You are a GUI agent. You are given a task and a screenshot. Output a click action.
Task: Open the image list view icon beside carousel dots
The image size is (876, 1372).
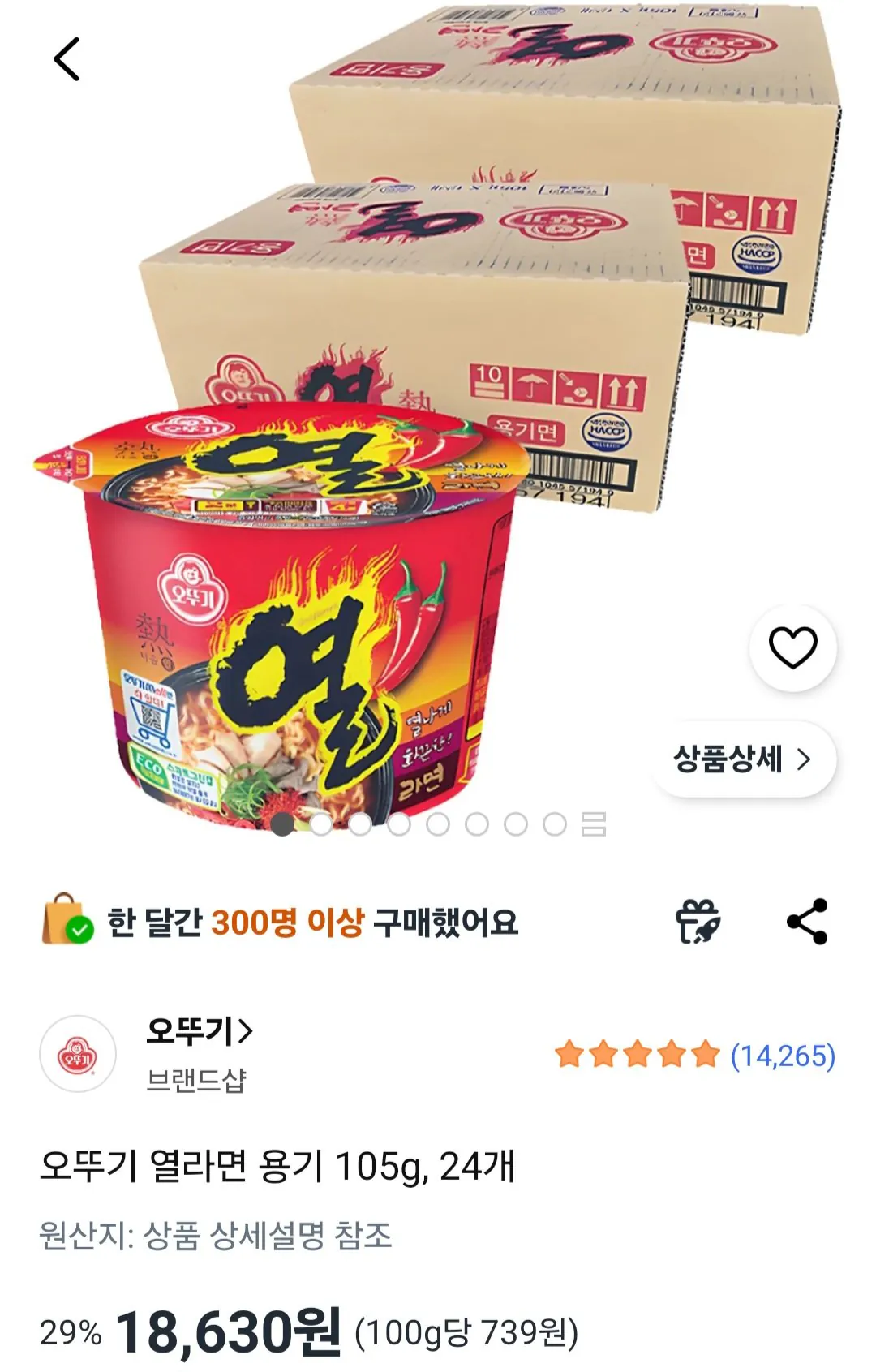(594, 826)
